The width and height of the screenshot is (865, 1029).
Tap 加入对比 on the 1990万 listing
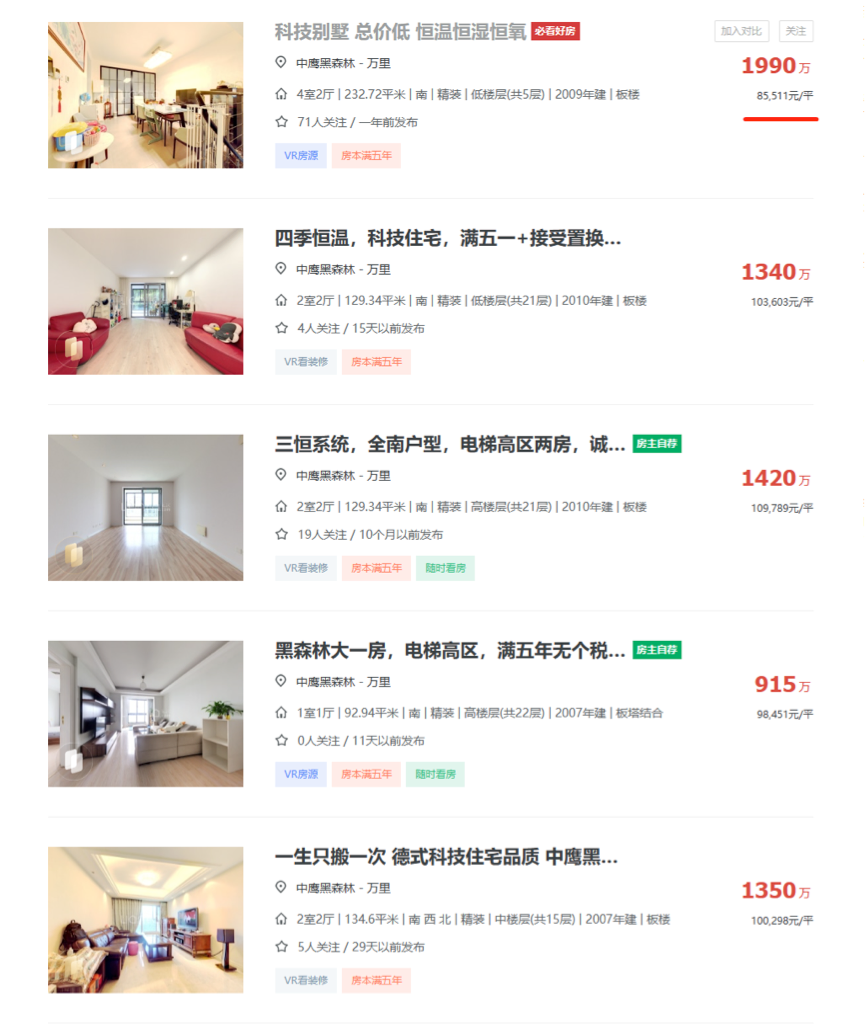pyautogui.click(x=741, y=31)
